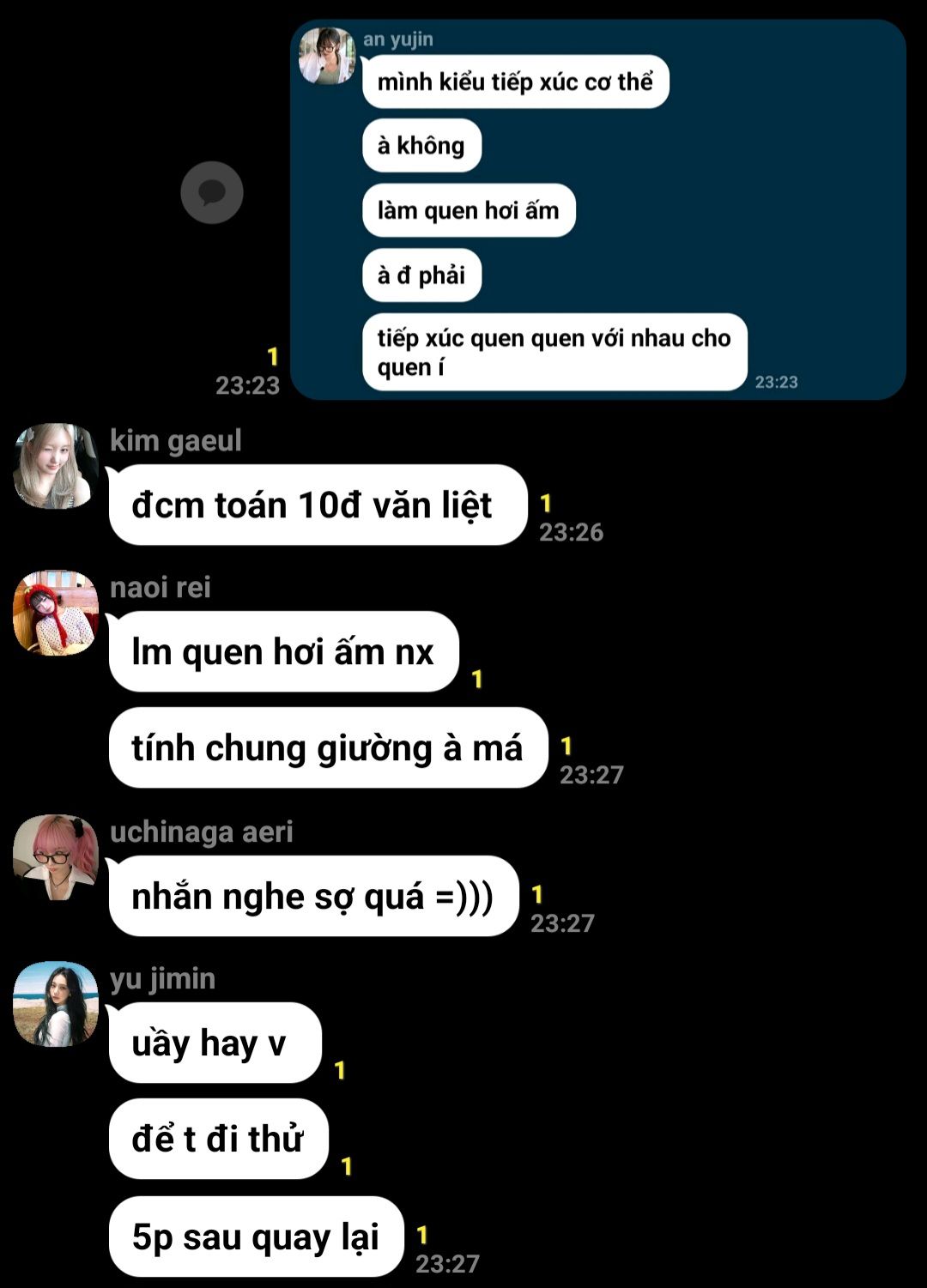Tap the round speech-bubble icon beside the image

(212, 192)
